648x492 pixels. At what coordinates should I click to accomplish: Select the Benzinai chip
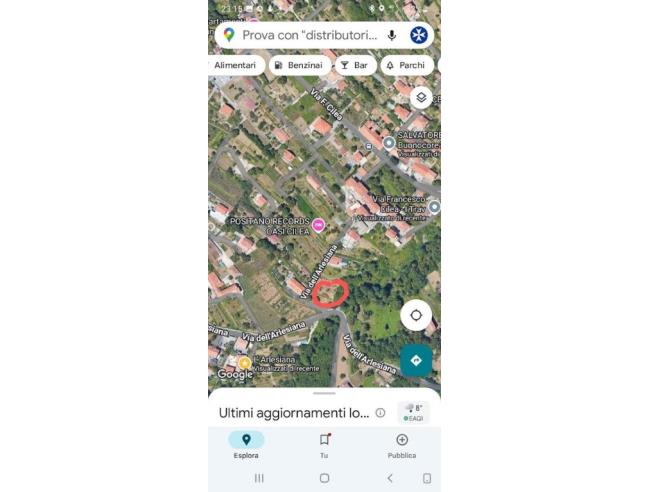tap(299, 65)
